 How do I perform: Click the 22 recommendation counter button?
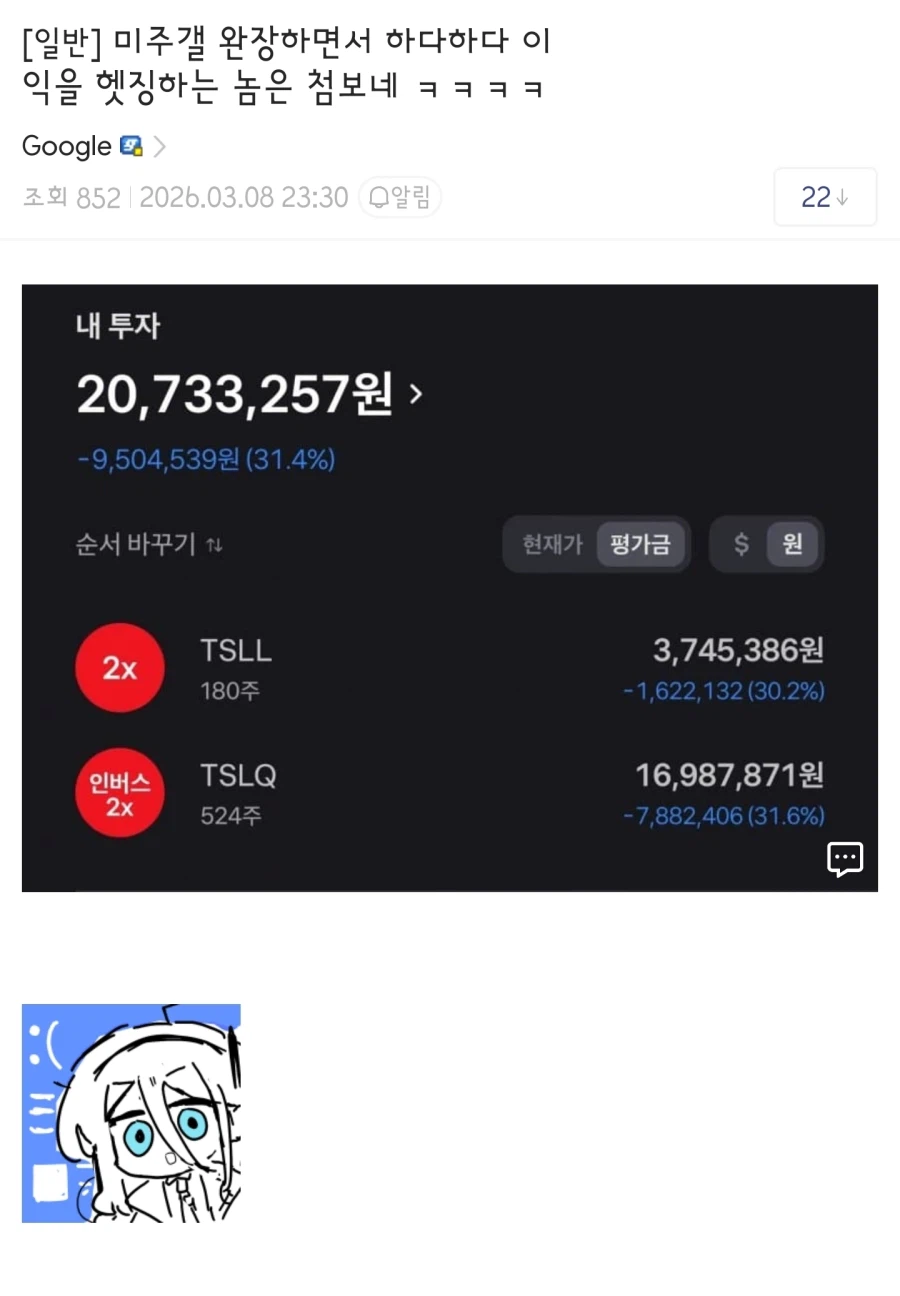[x=825, y=197]
